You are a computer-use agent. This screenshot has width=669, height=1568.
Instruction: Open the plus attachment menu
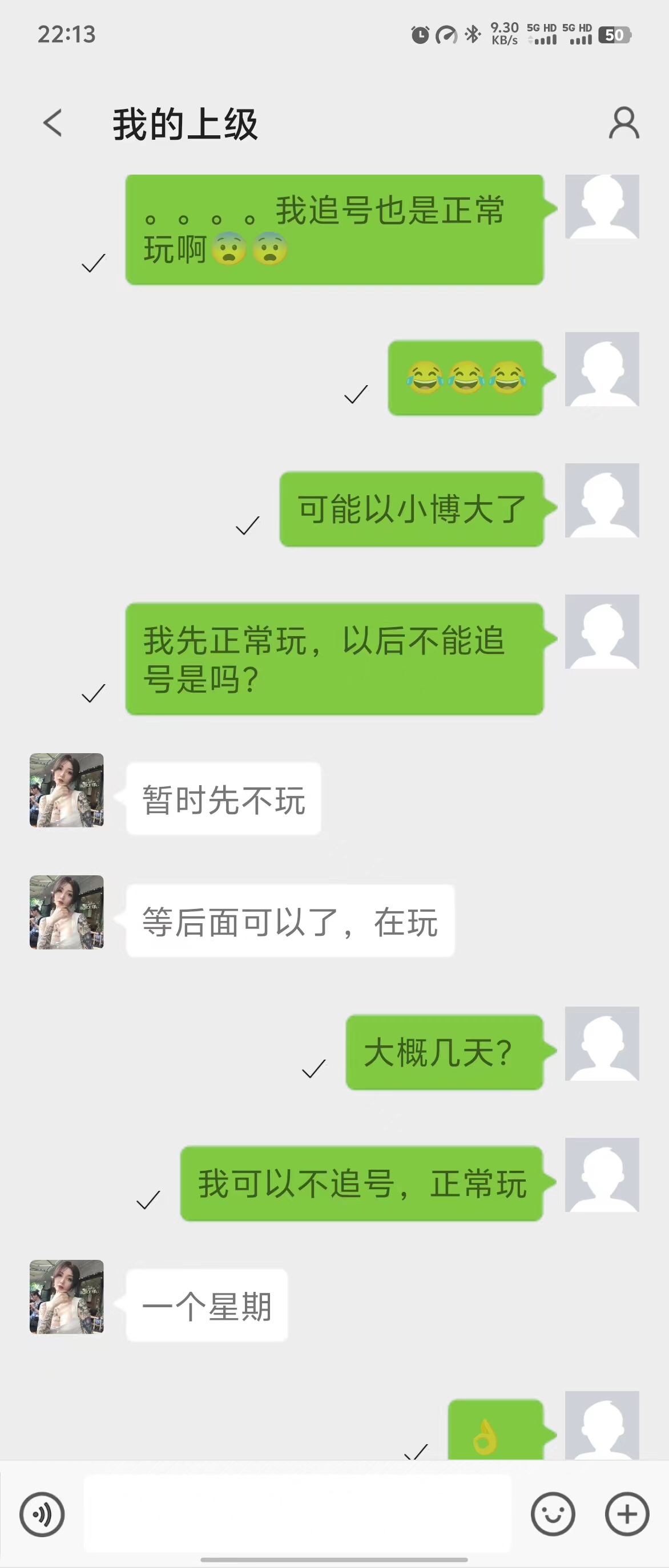pyautogui.click(x=626, y=1513)
